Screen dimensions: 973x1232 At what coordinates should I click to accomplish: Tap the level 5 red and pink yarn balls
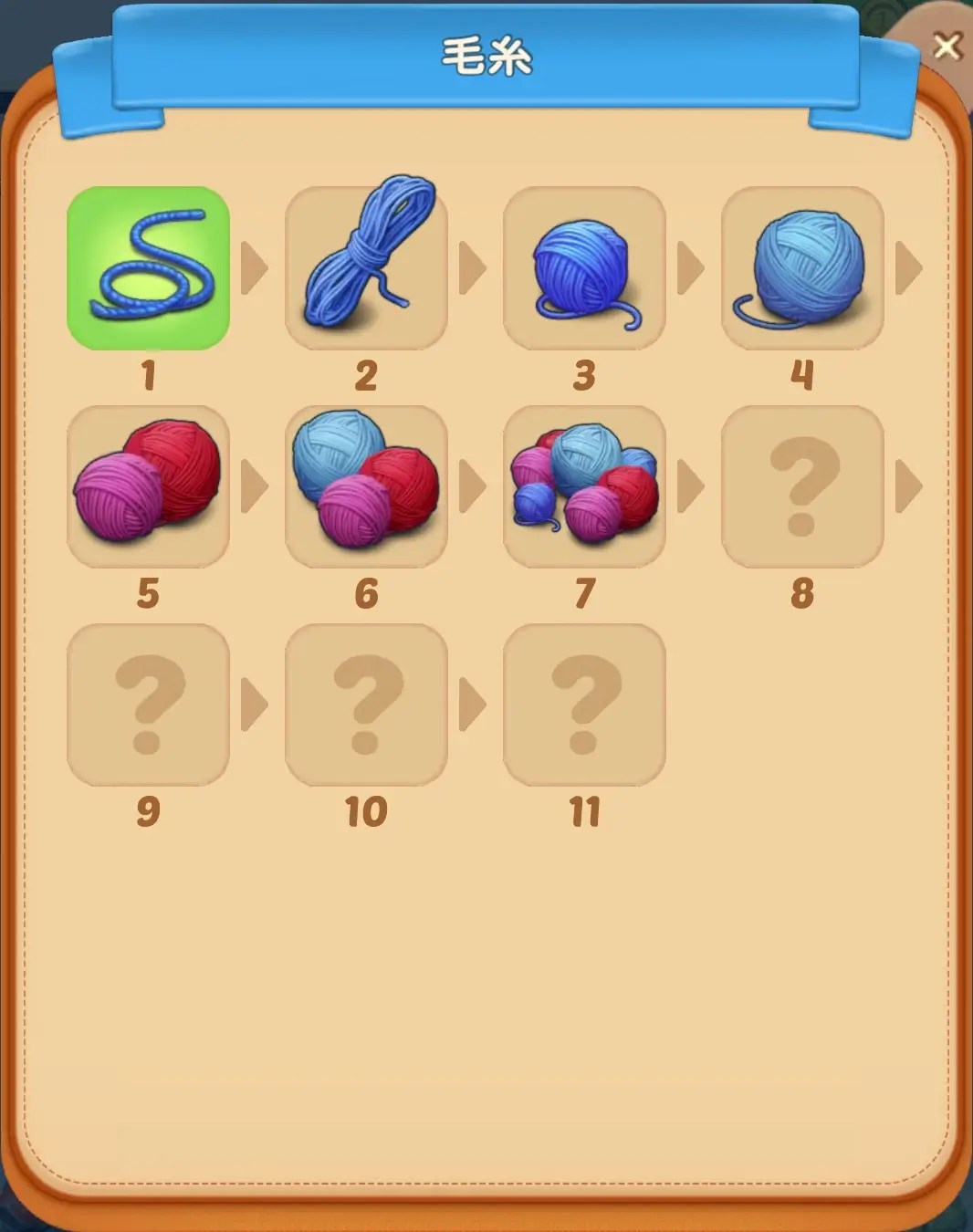coord(148,486)
